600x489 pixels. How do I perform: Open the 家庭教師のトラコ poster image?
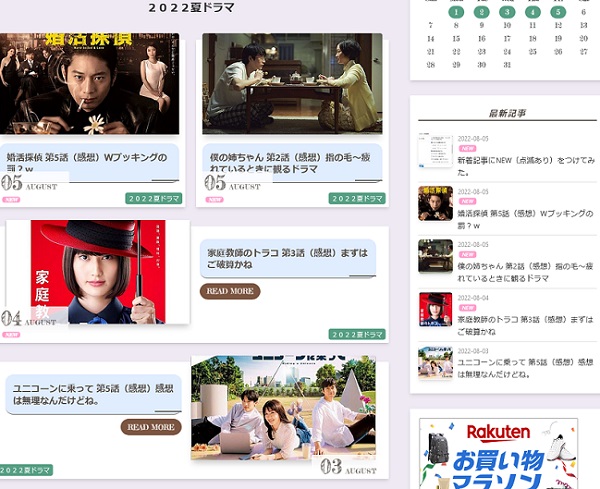click(x=98, y=272)
